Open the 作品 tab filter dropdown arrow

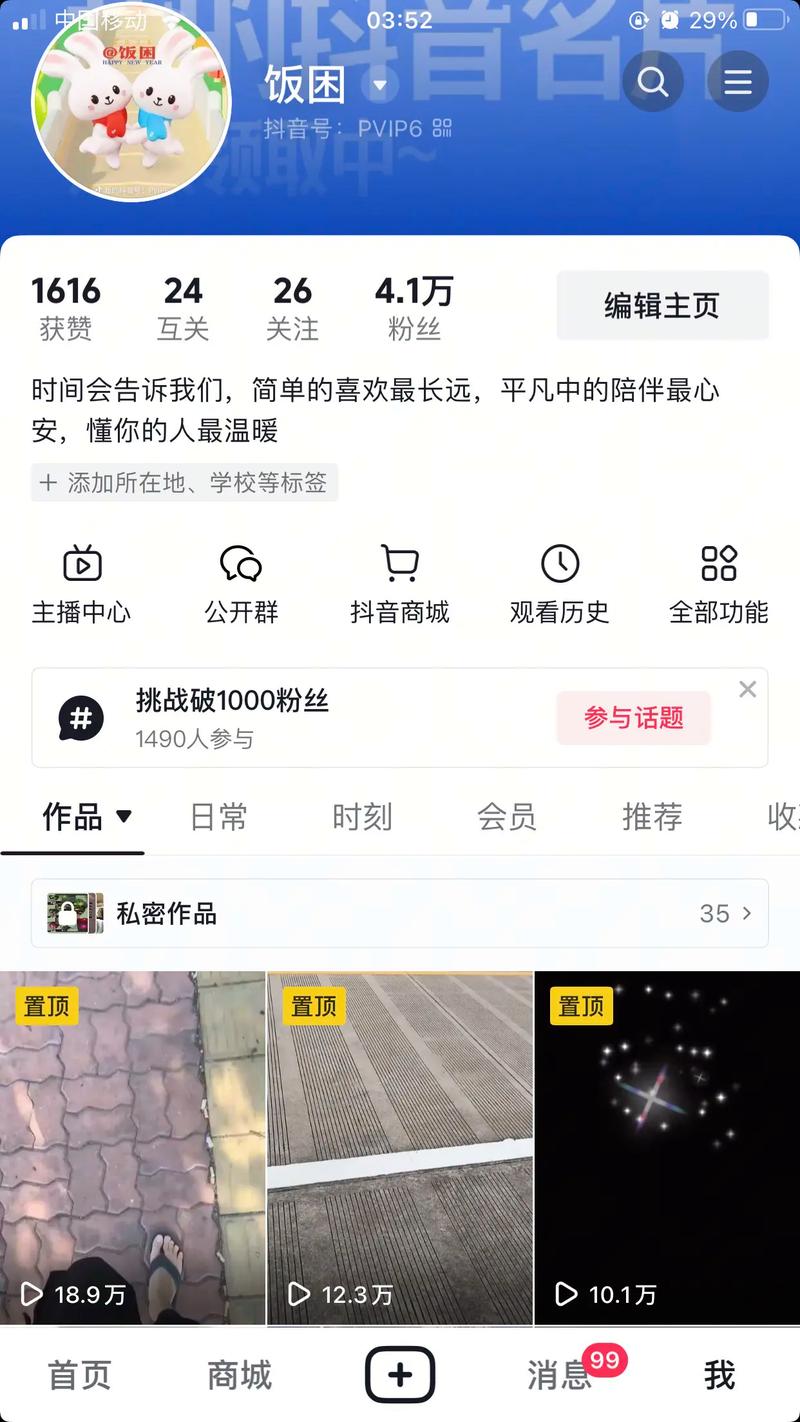point(124,818)
